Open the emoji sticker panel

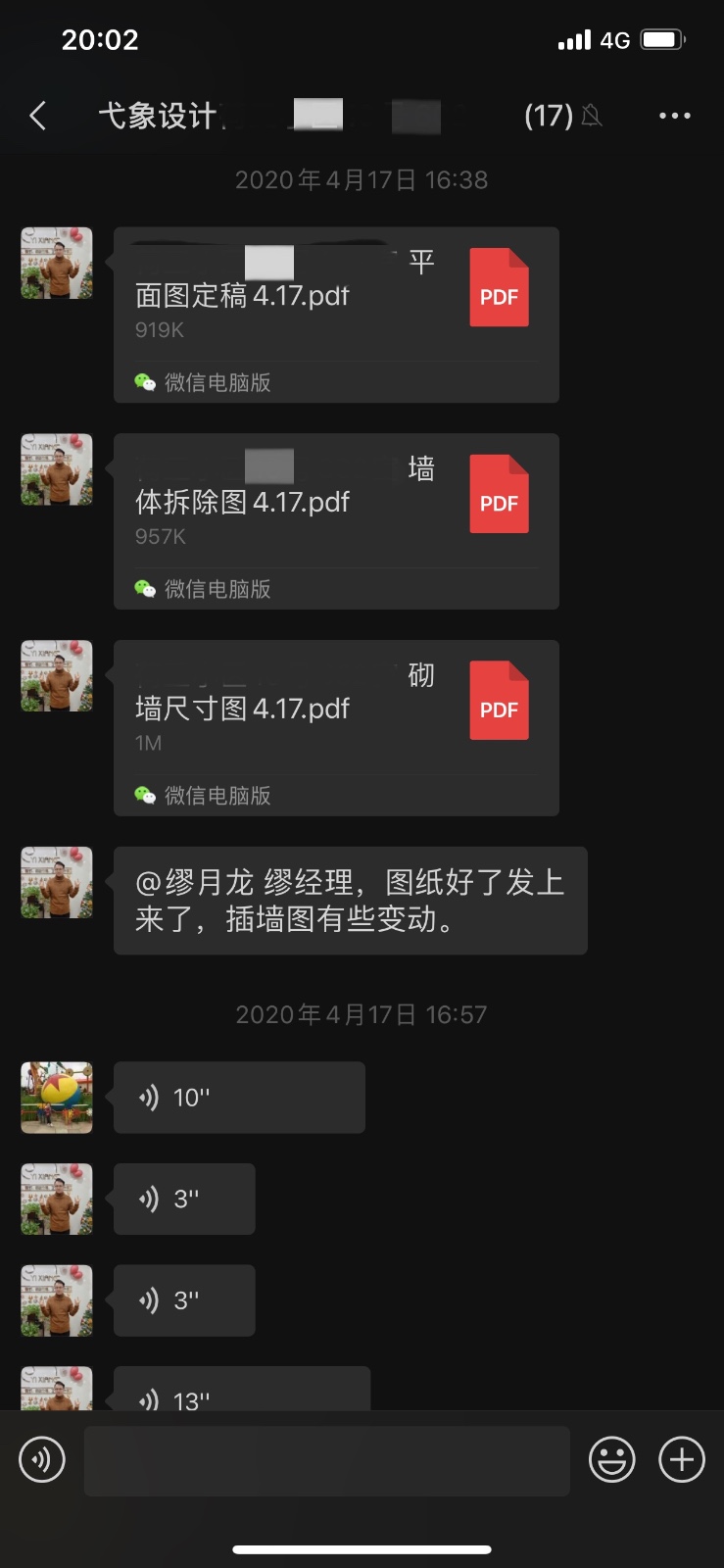[x=611, y=1460]
